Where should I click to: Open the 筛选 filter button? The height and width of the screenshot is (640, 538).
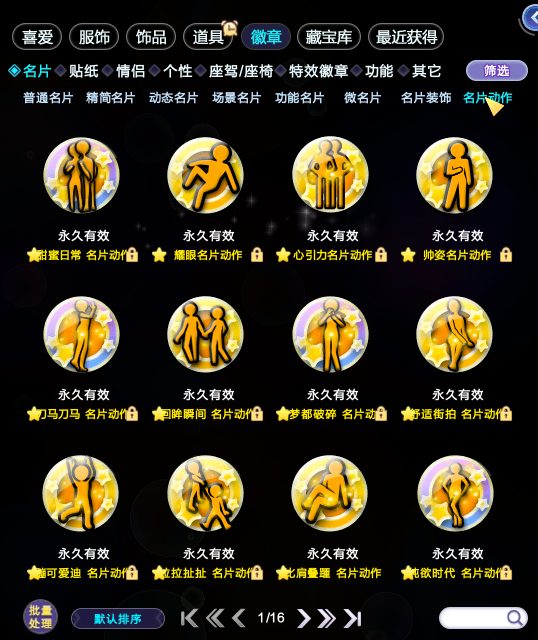(x=497, y=71)
